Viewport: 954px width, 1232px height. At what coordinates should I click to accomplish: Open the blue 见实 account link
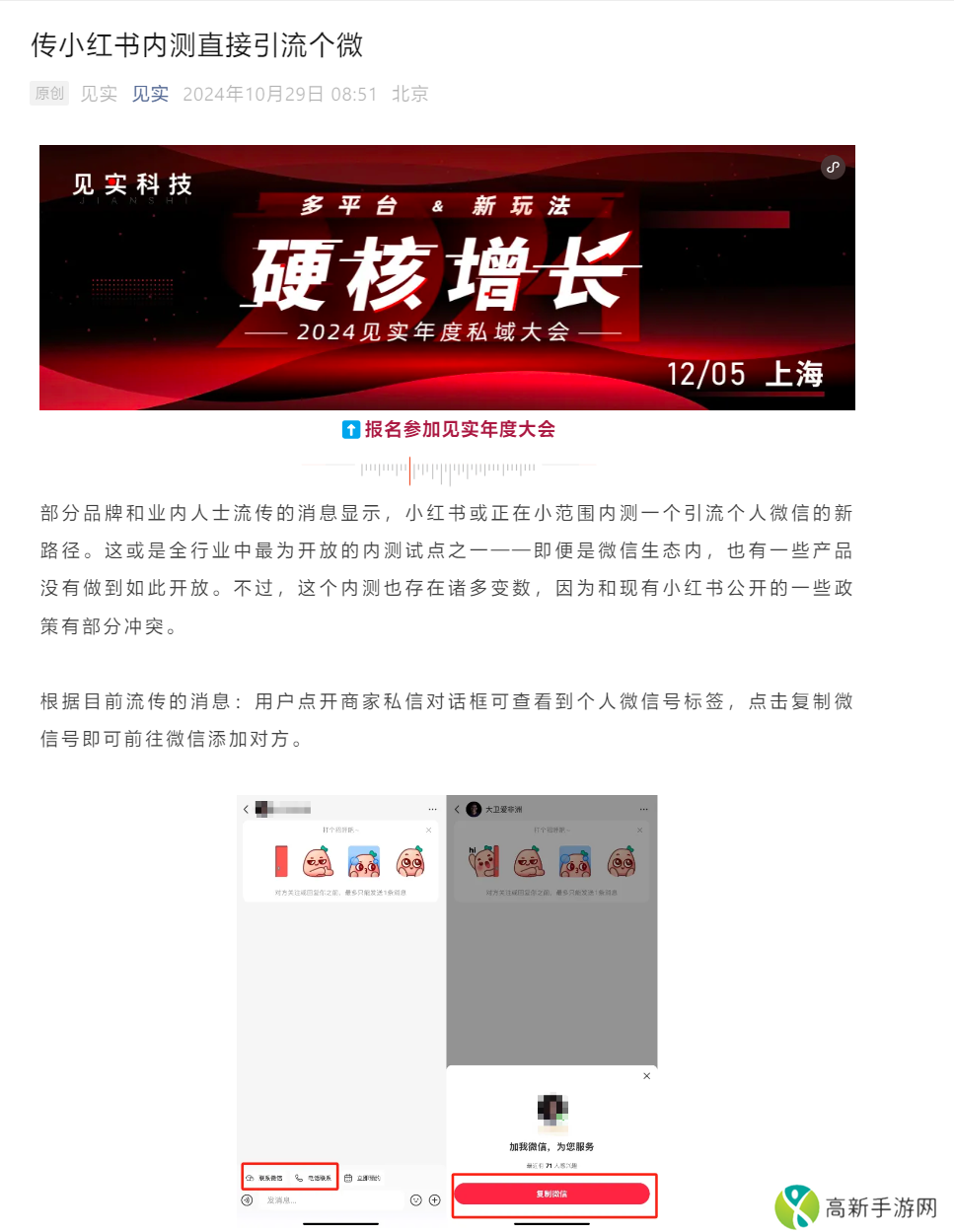click(150, 94)
